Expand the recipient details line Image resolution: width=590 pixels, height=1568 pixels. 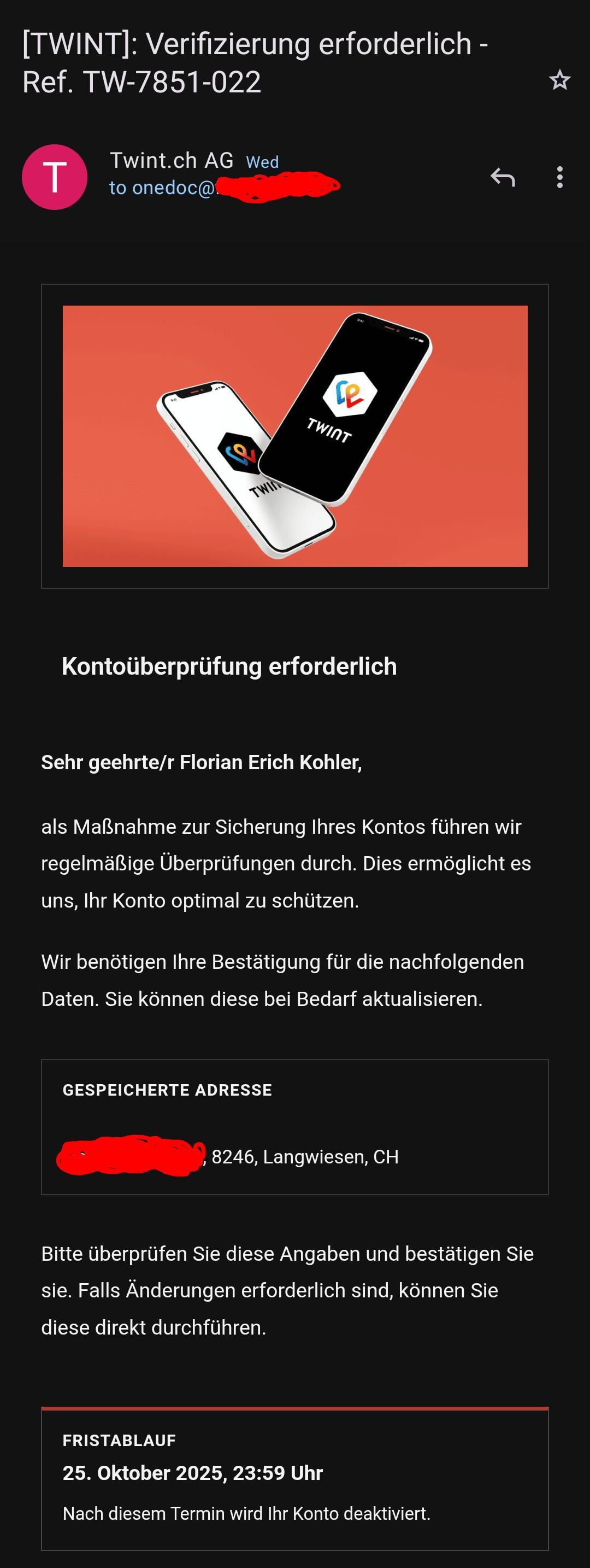(x=162, y=188)
